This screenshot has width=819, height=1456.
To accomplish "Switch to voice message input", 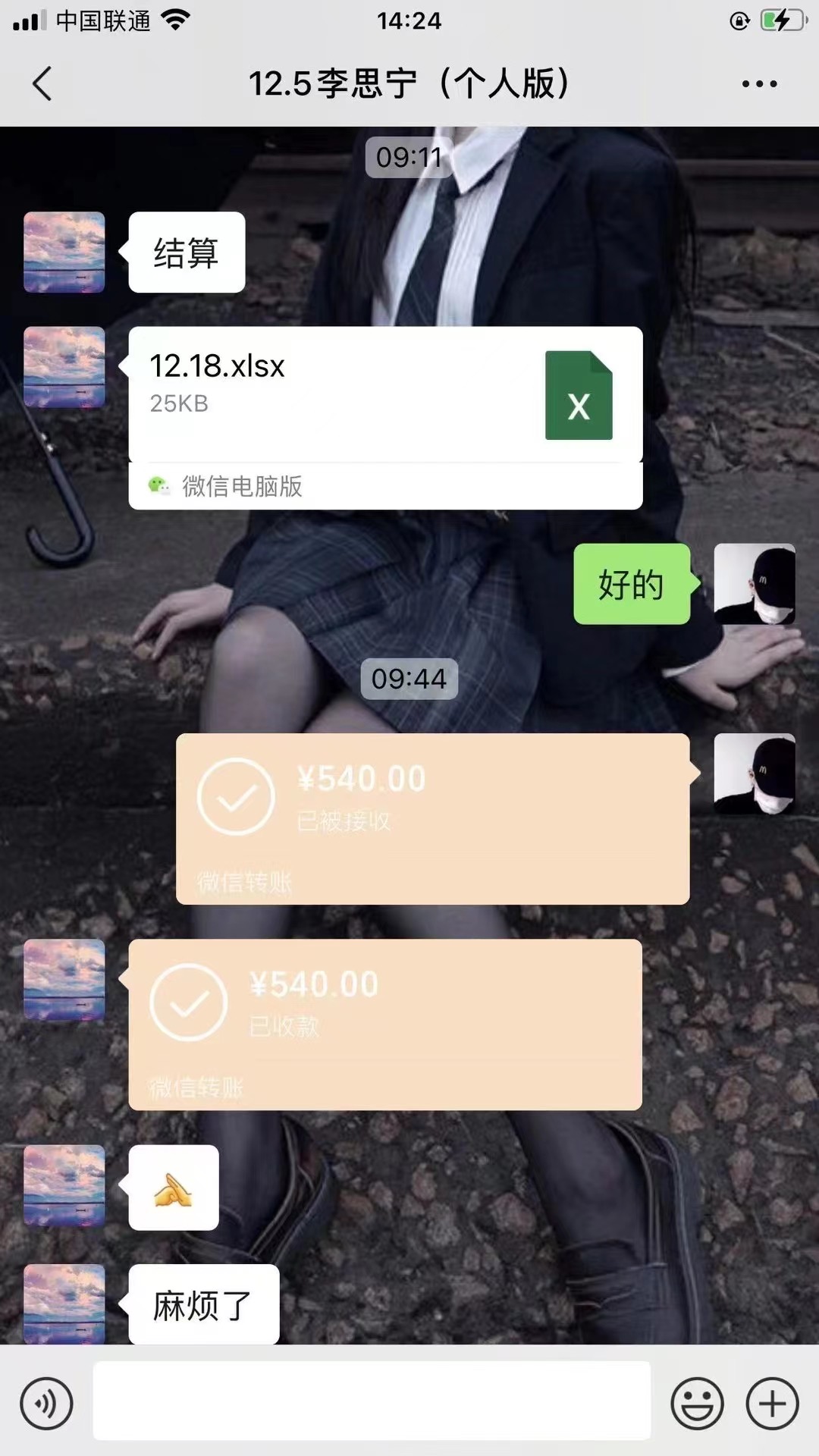I will coord(46,1404).
